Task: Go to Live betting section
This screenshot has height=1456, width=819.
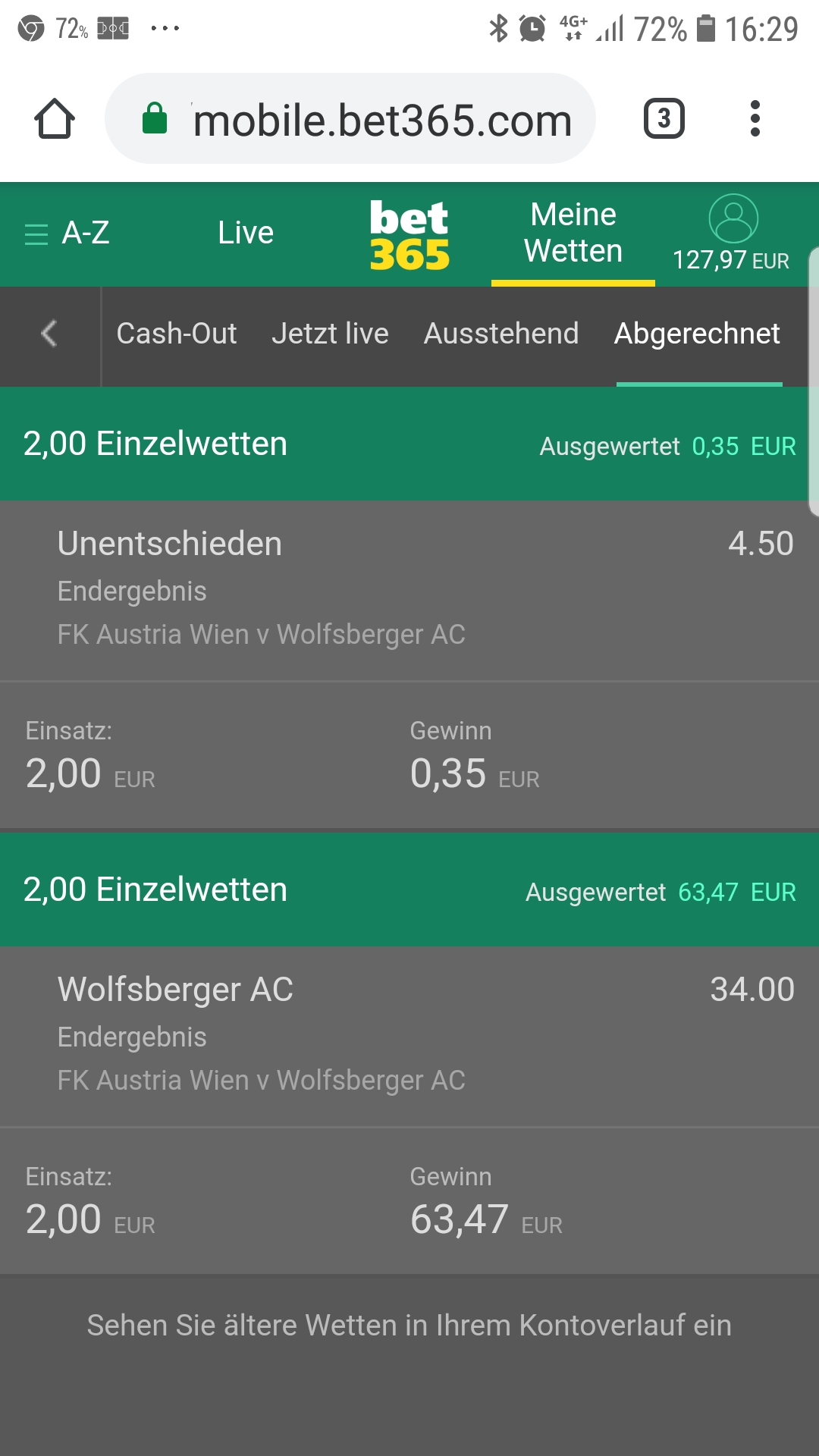Action: (x=246, y=233)
